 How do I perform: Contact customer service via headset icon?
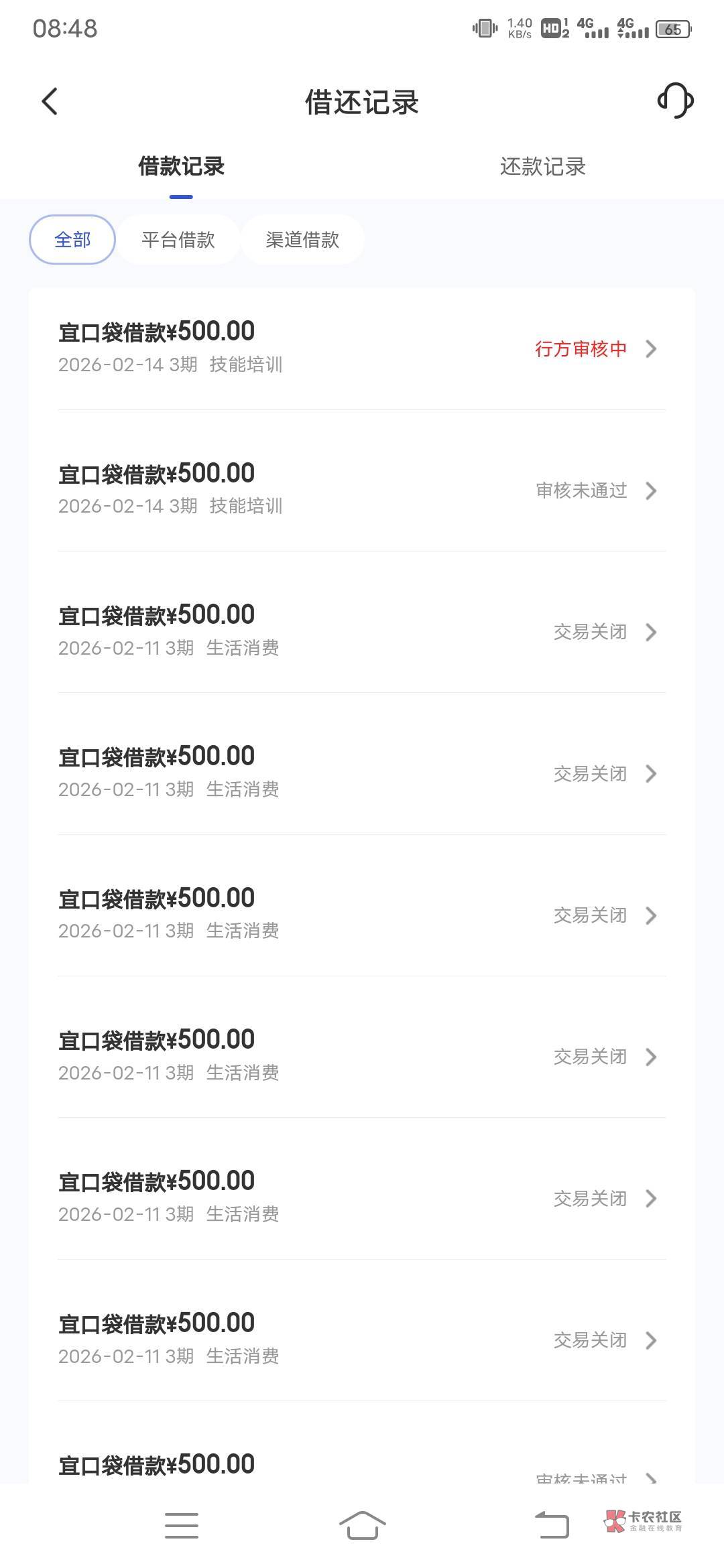675,101
